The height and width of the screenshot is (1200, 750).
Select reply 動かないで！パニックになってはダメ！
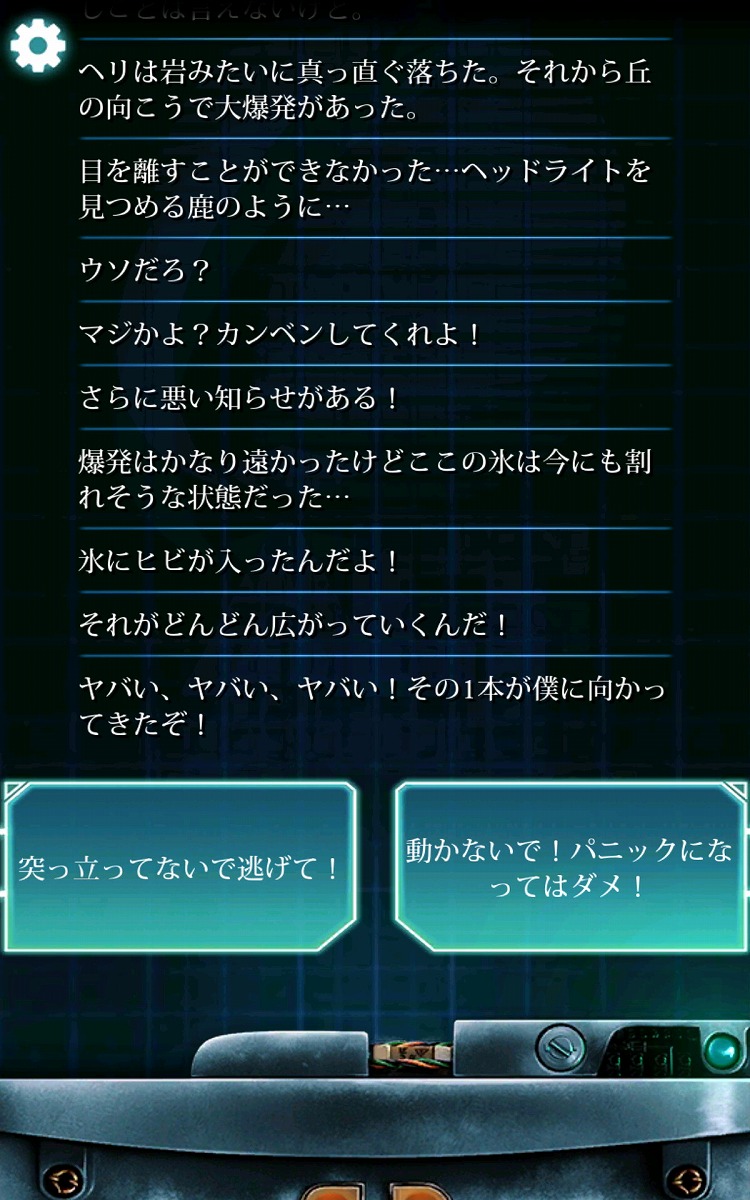click(x=570, y=867)
